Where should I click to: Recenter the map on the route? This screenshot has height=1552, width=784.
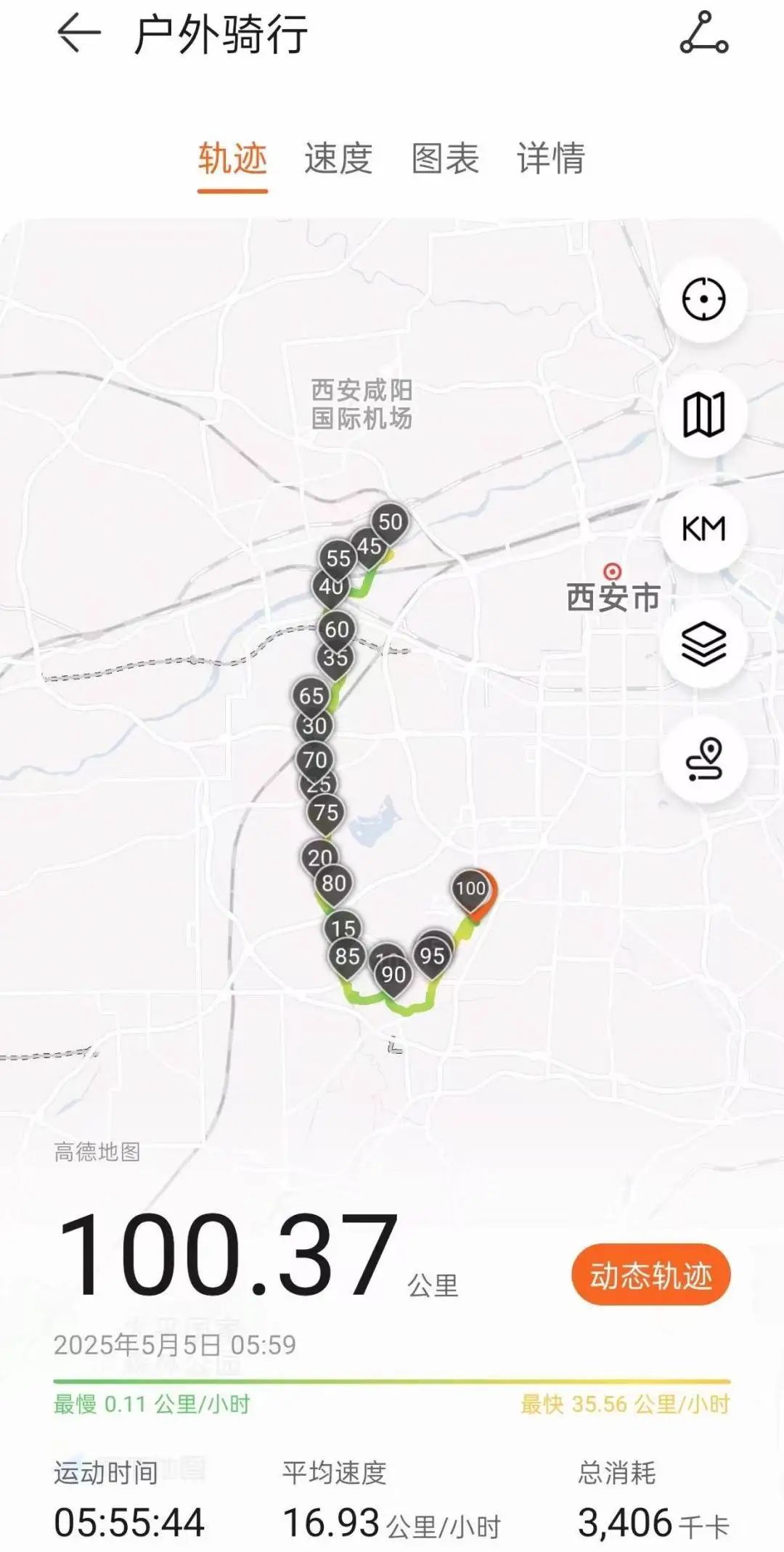703,298
